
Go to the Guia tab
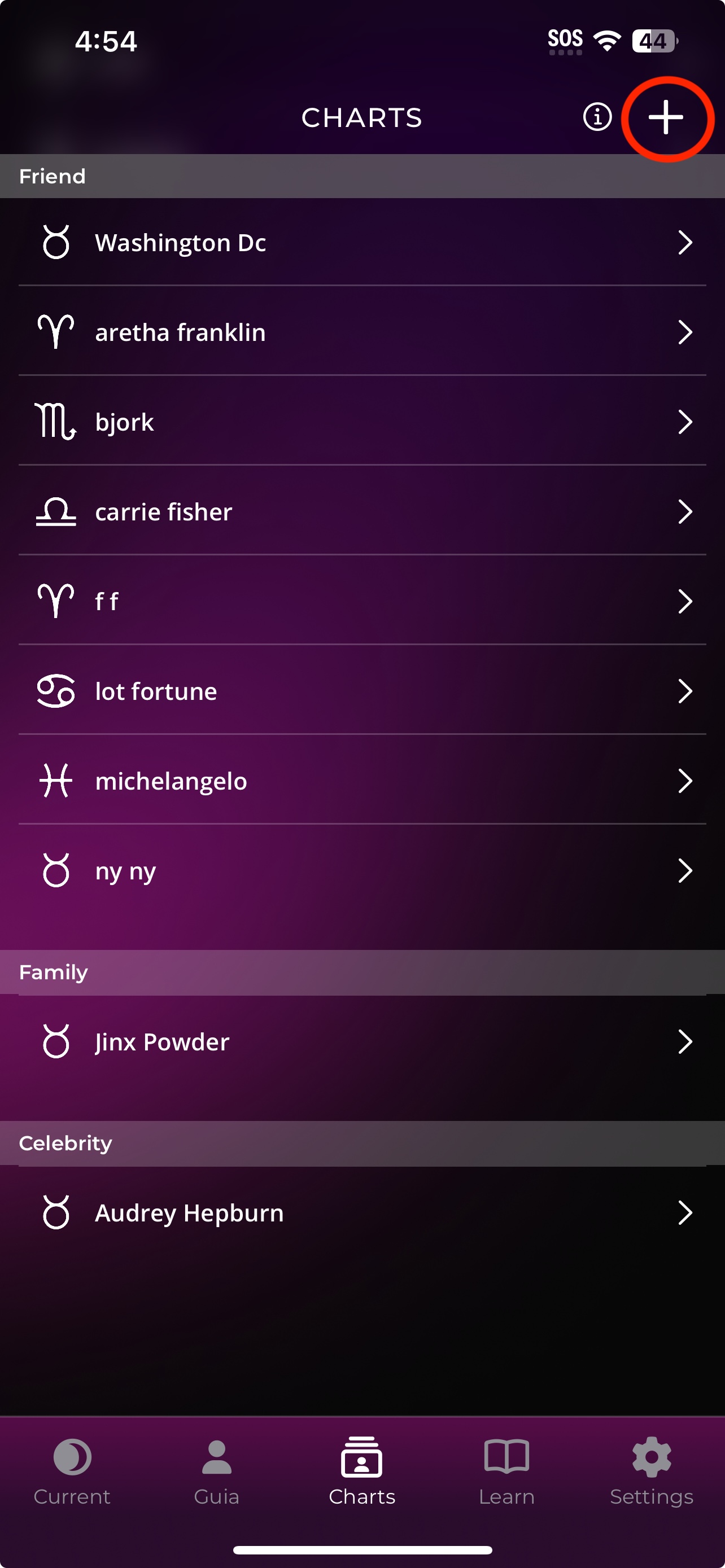click(217, 1470)
